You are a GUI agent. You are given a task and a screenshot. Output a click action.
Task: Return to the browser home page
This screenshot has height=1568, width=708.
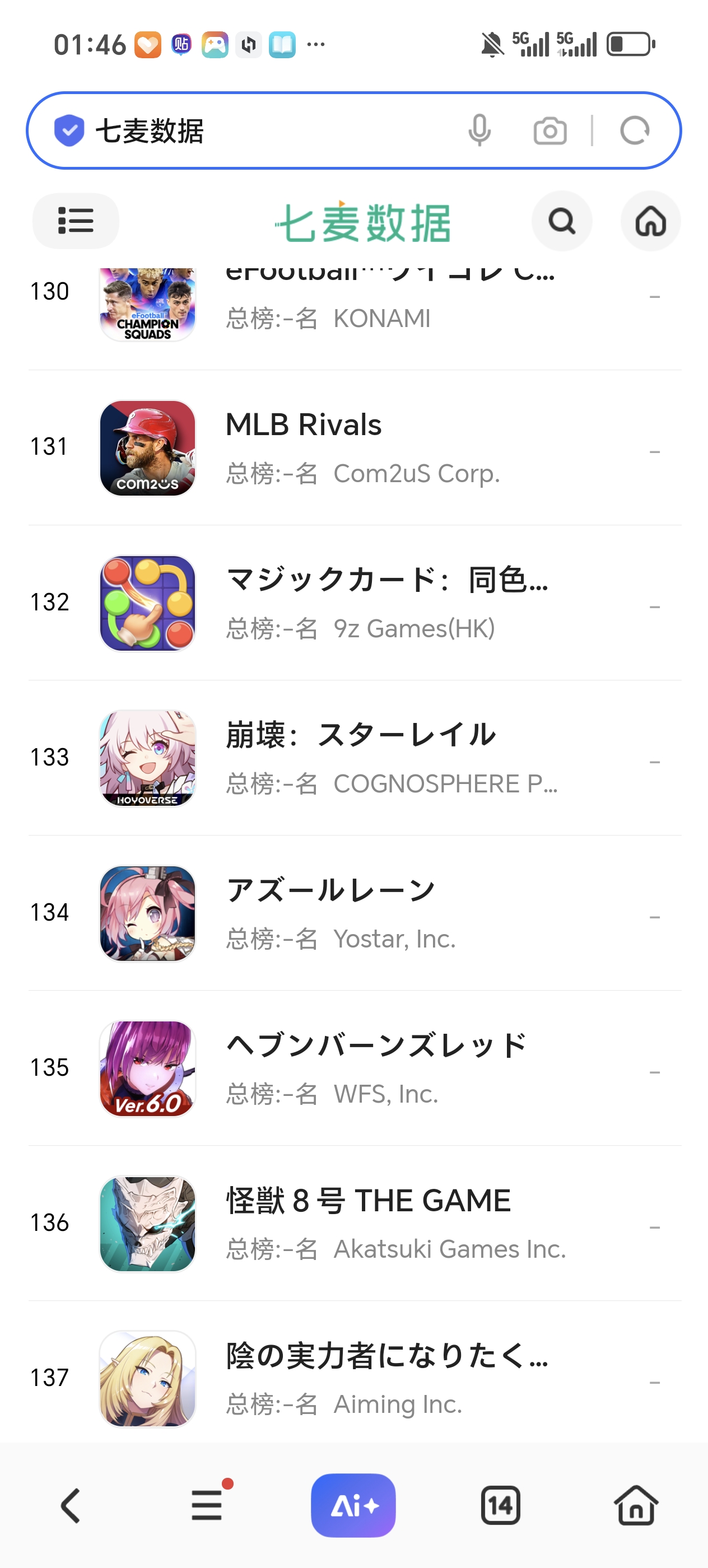(x=636, y=1506)
